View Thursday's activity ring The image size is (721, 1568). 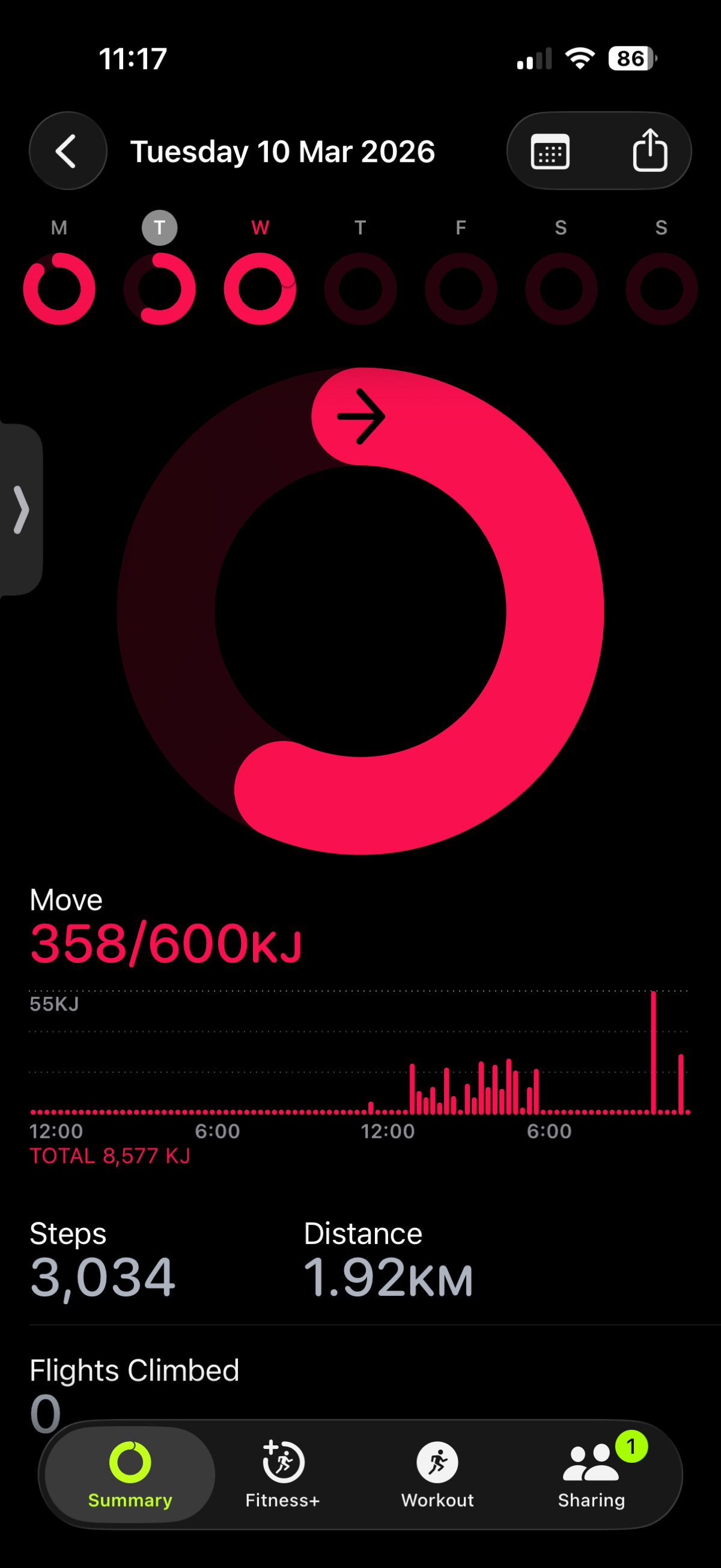(360, 288)
